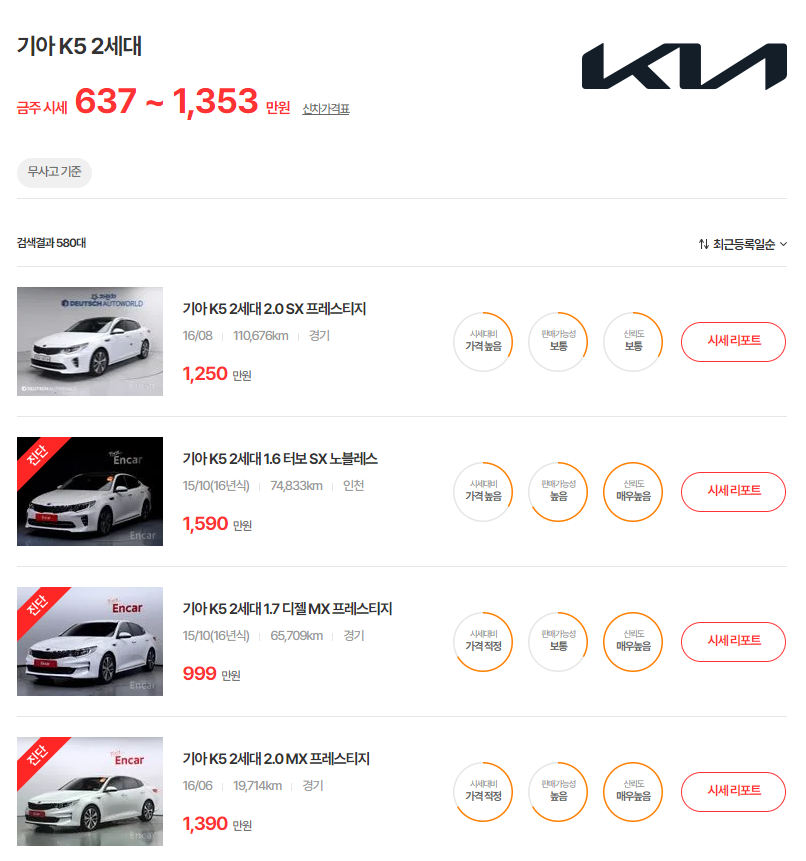The height and width of the screenshot is (861, 806).
Task: Select the '가격적정' indicator on 1.7 디젤 listing
Action: [483, 641]
